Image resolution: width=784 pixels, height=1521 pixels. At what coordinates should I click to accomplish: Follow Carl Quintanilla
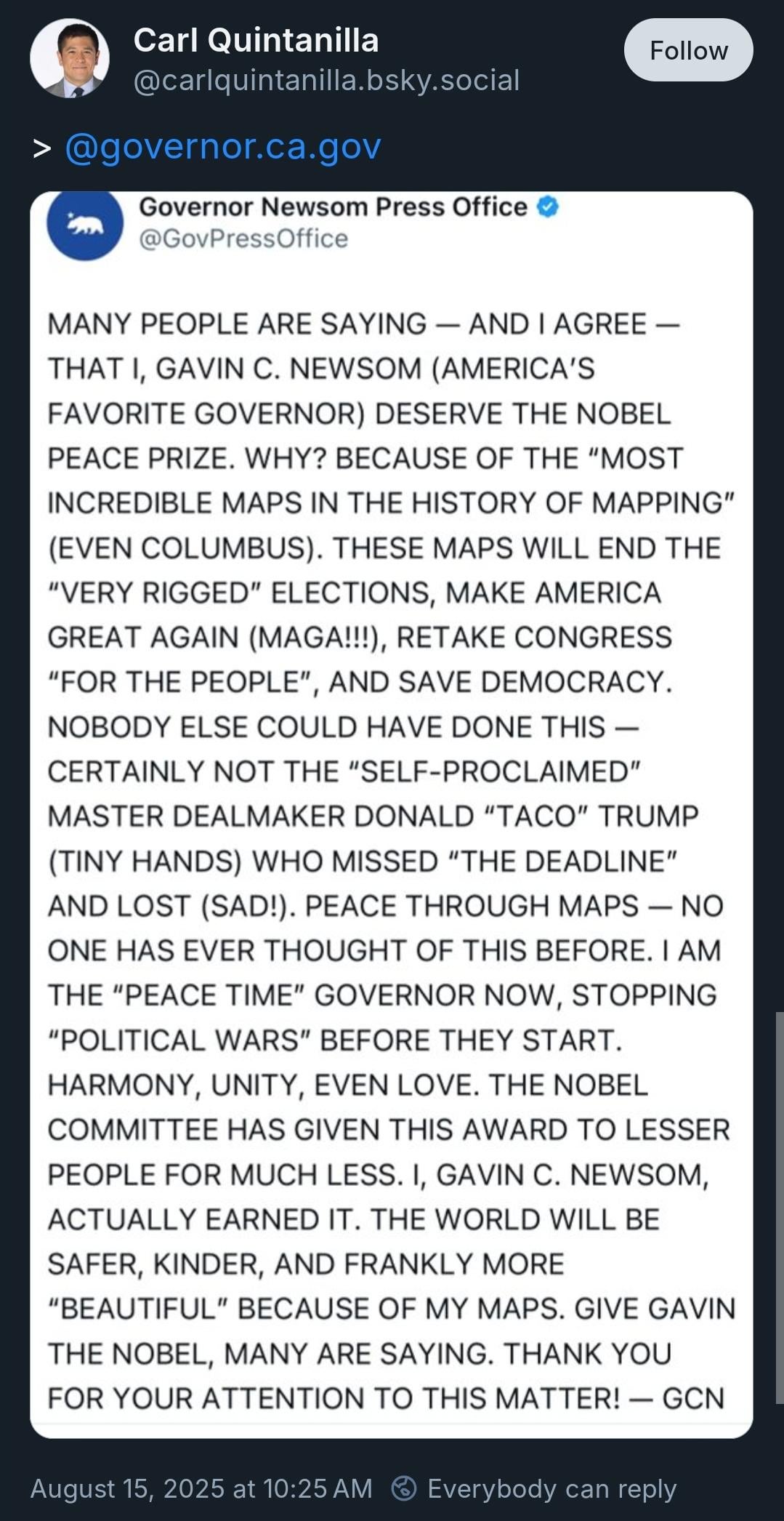[x=688, y=50]
